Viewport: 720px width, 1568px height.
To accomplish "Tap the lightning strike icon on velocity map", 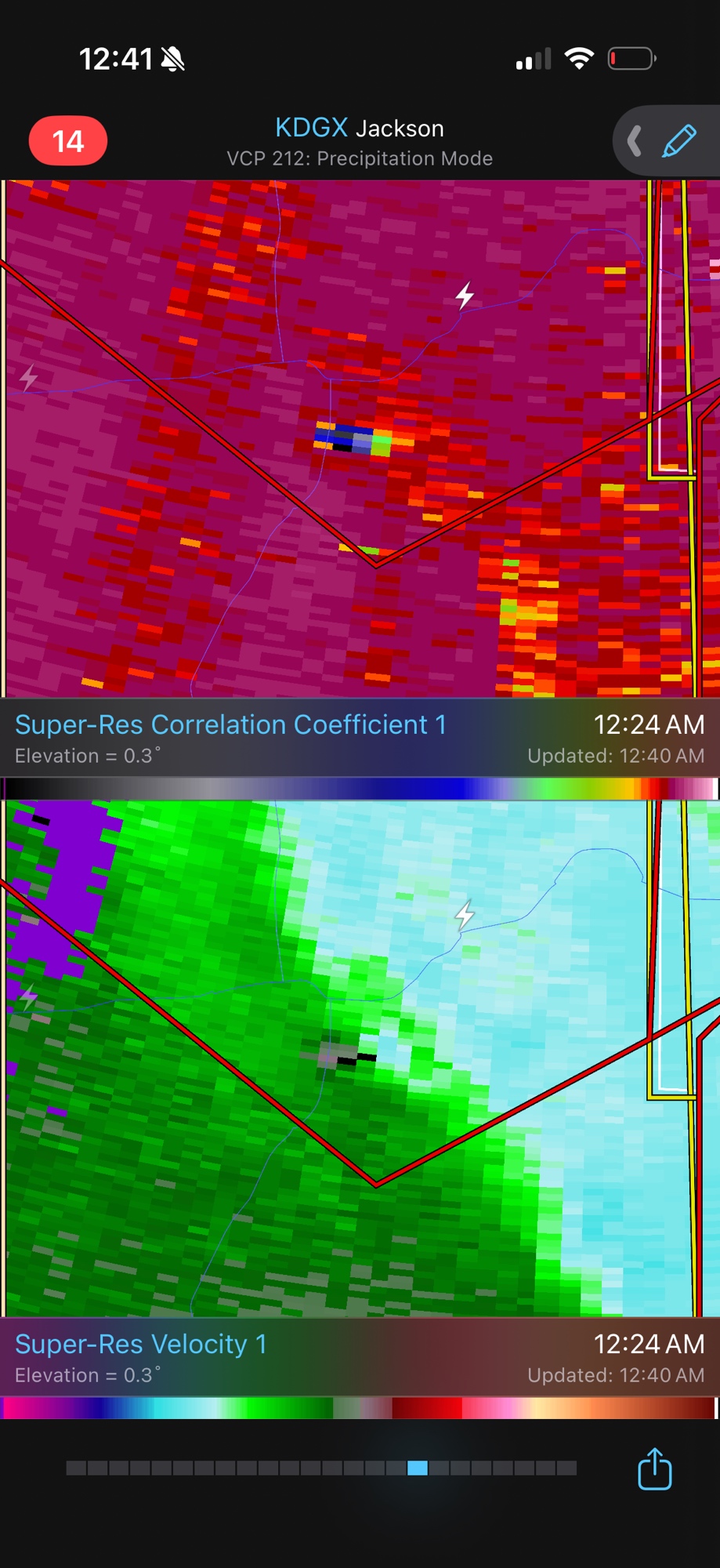I will click(x=465, y=915).
